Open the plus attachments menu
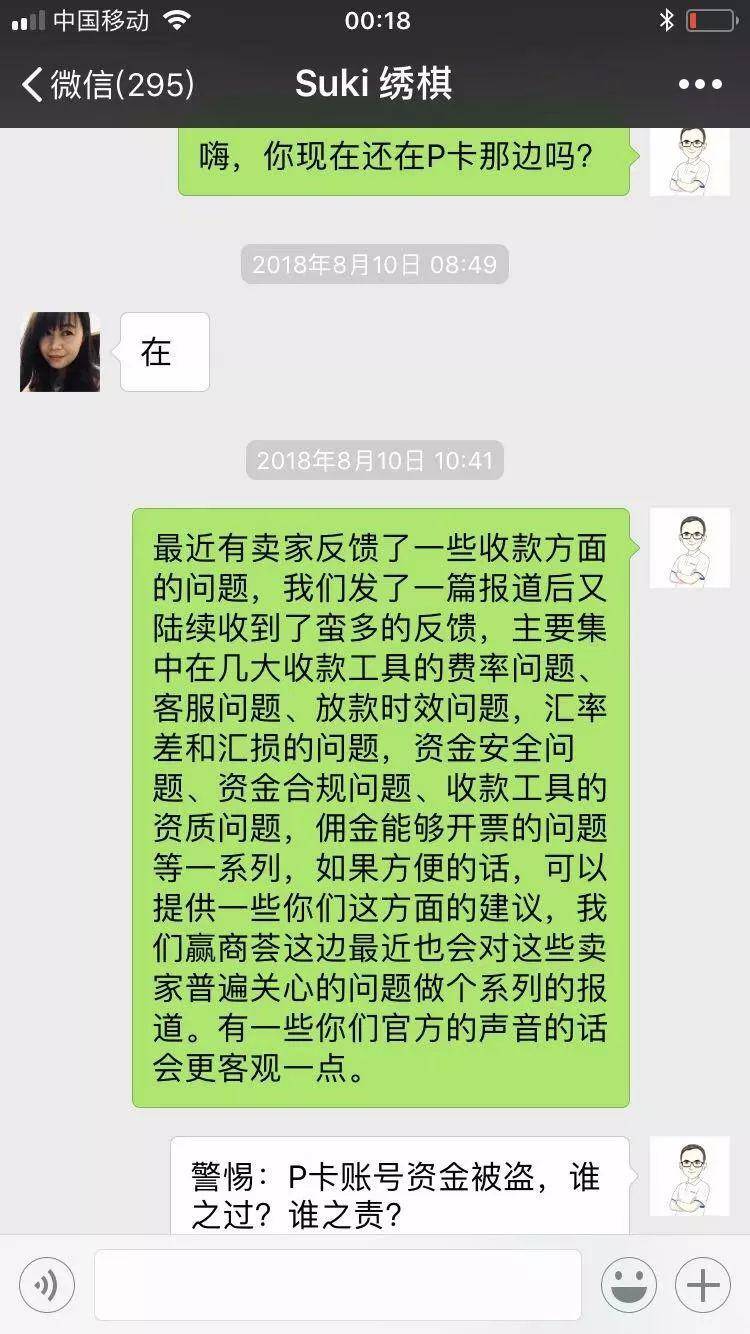 [703, 1285]
